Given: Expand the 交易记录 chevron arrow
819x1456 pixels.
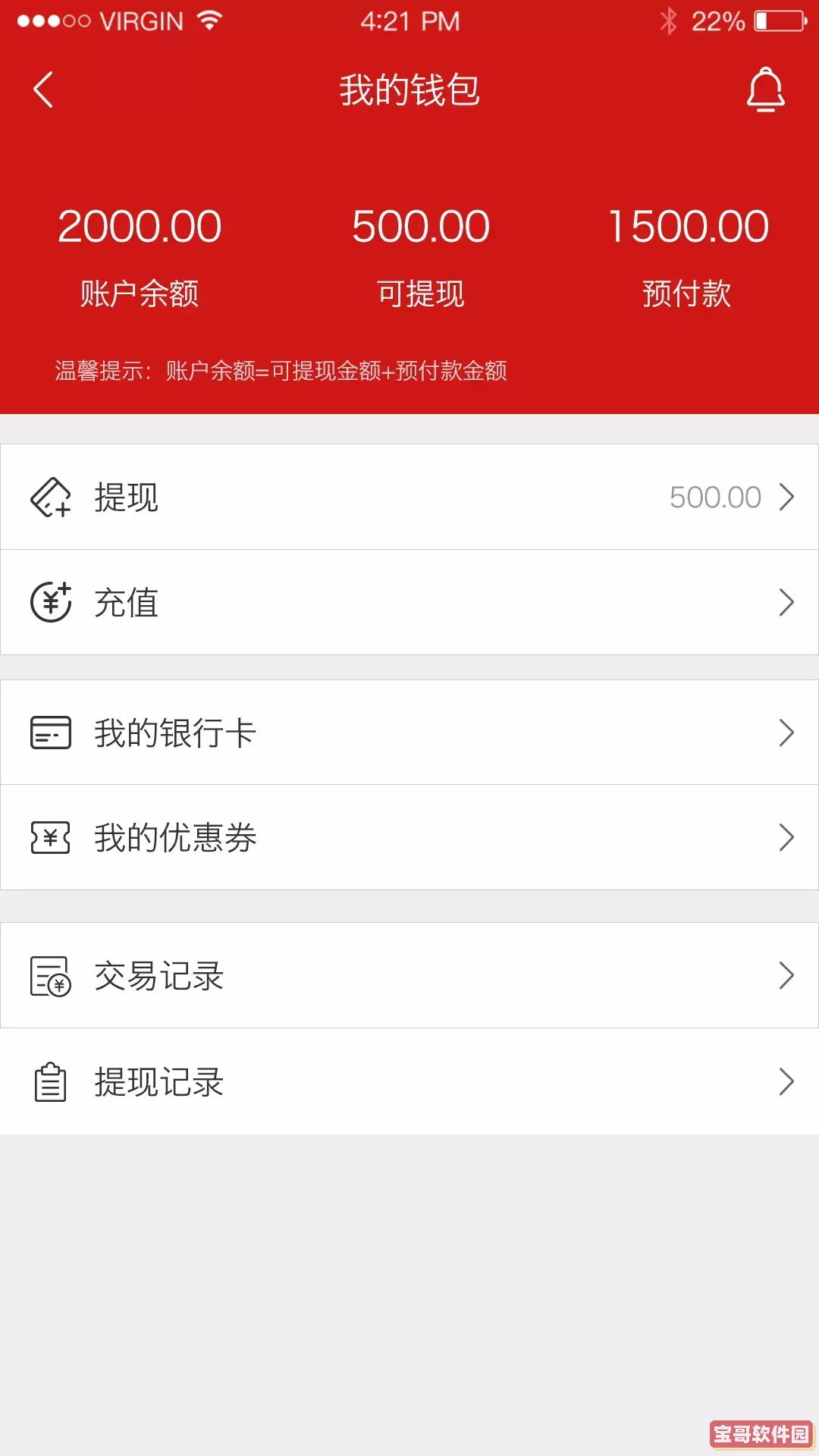Looking at the screenshot, I should (786, 976).
